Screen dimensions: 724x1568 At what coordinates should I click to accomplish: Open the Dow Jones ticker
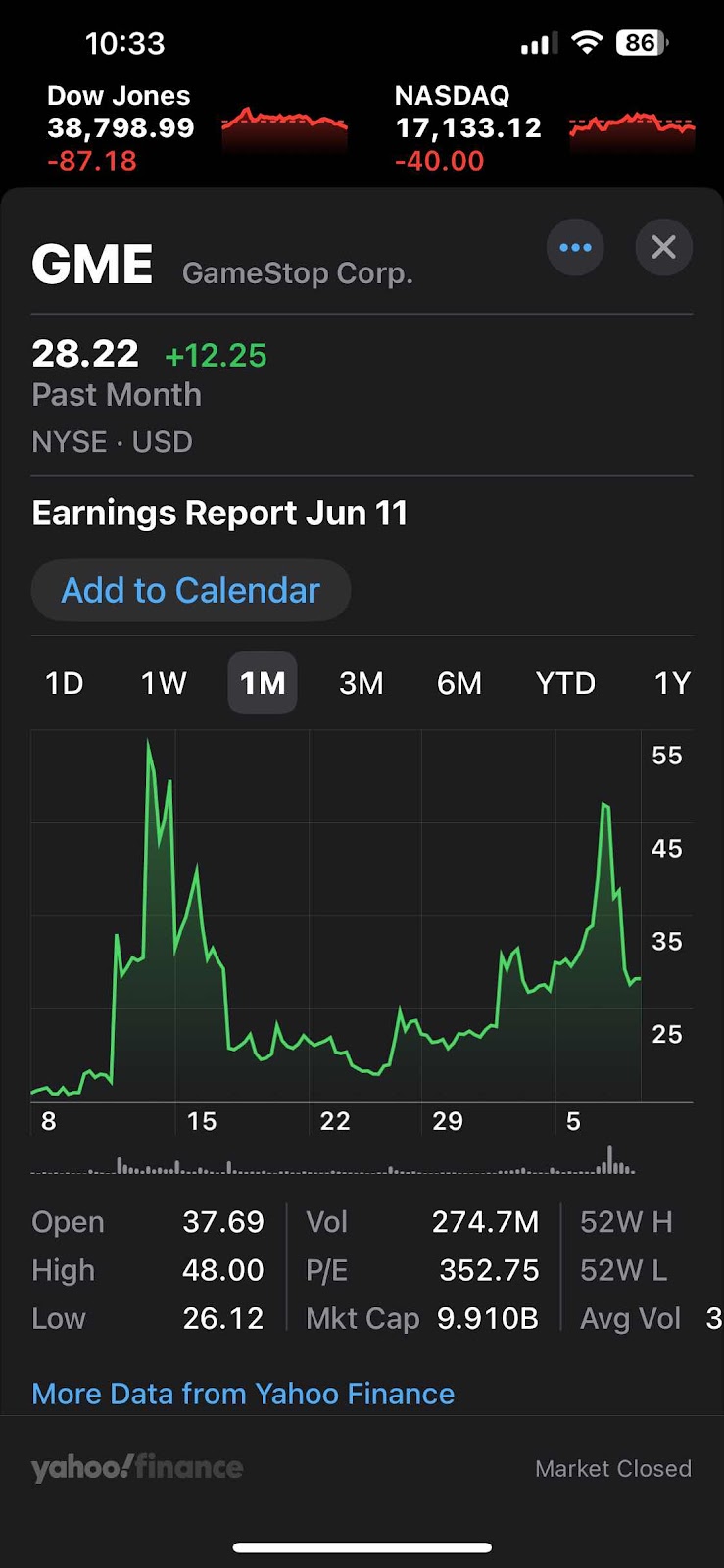(196, 128)
